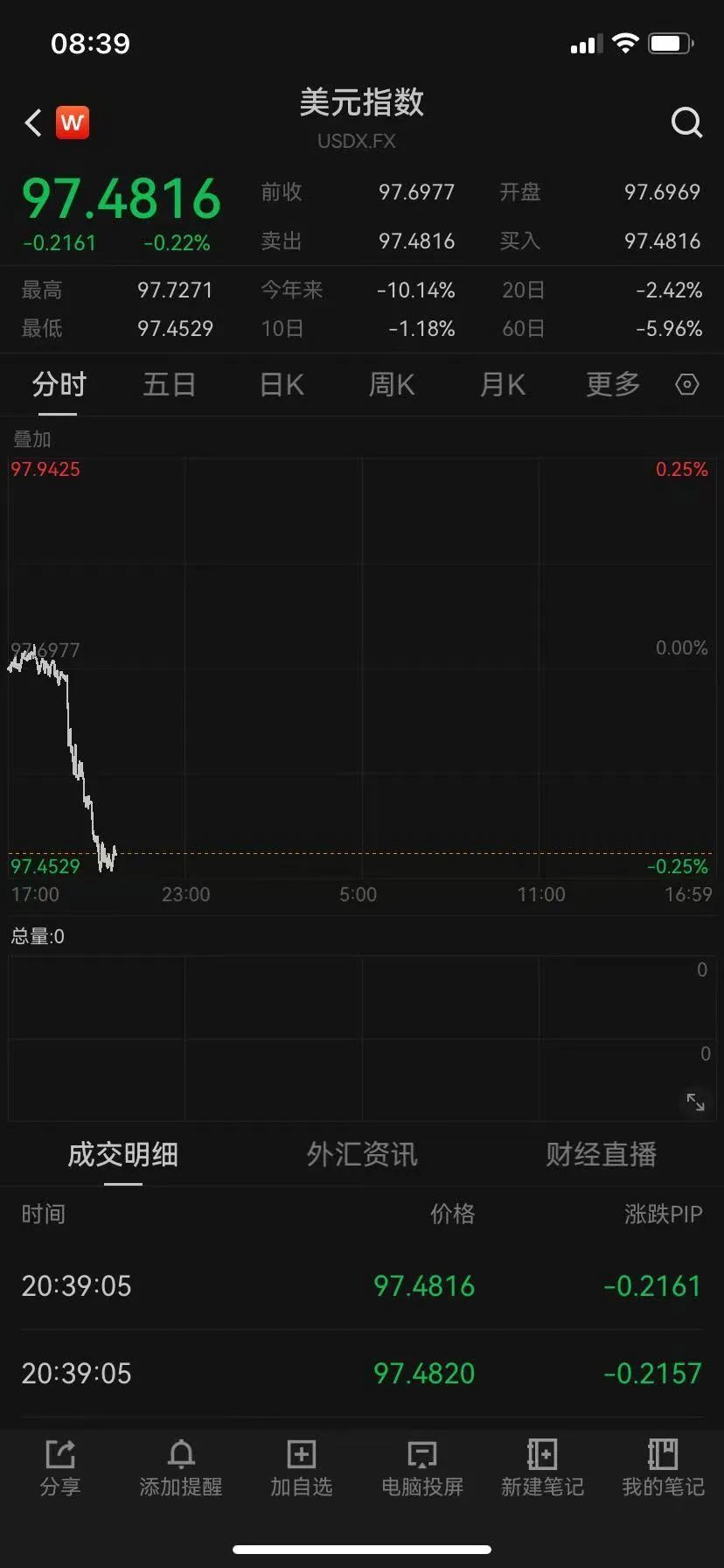Go back using the back arrow
Screen dimensions: 724x1568
(31, 122)
